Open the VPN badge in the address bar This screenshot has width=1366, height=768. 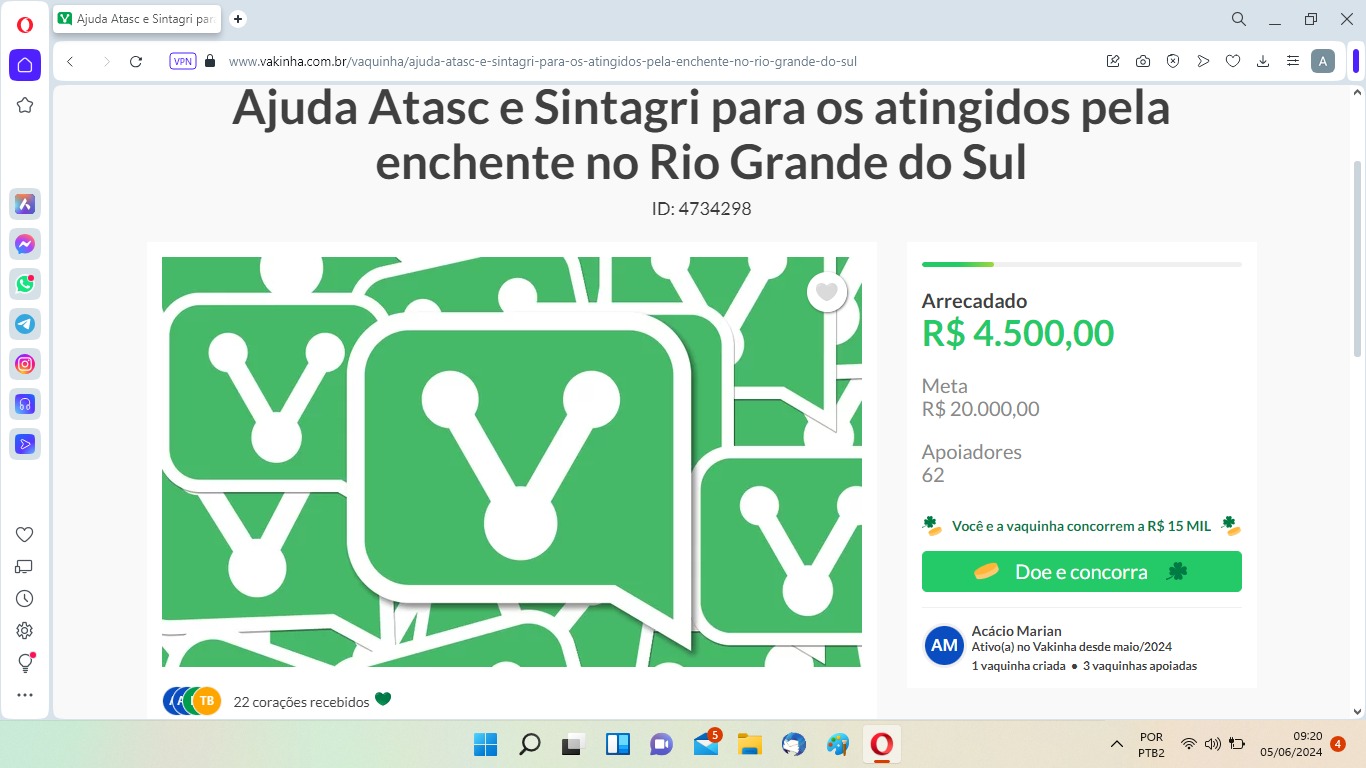tap(183, 61)
